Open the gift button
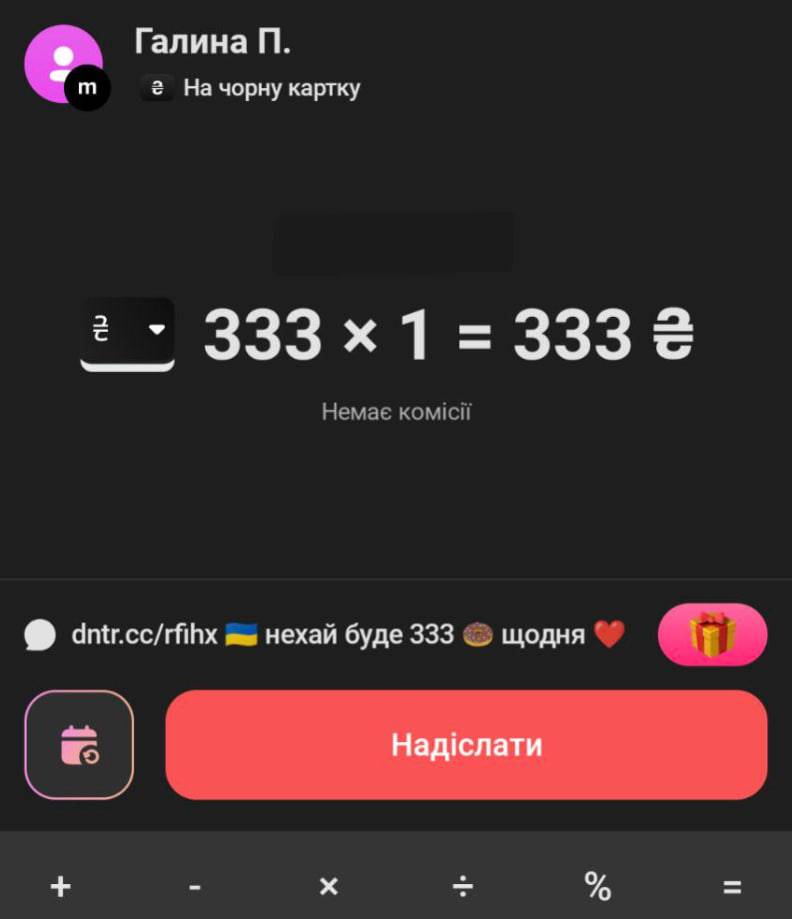This screenshot has width=792, height=919. [x=712, y=634]
